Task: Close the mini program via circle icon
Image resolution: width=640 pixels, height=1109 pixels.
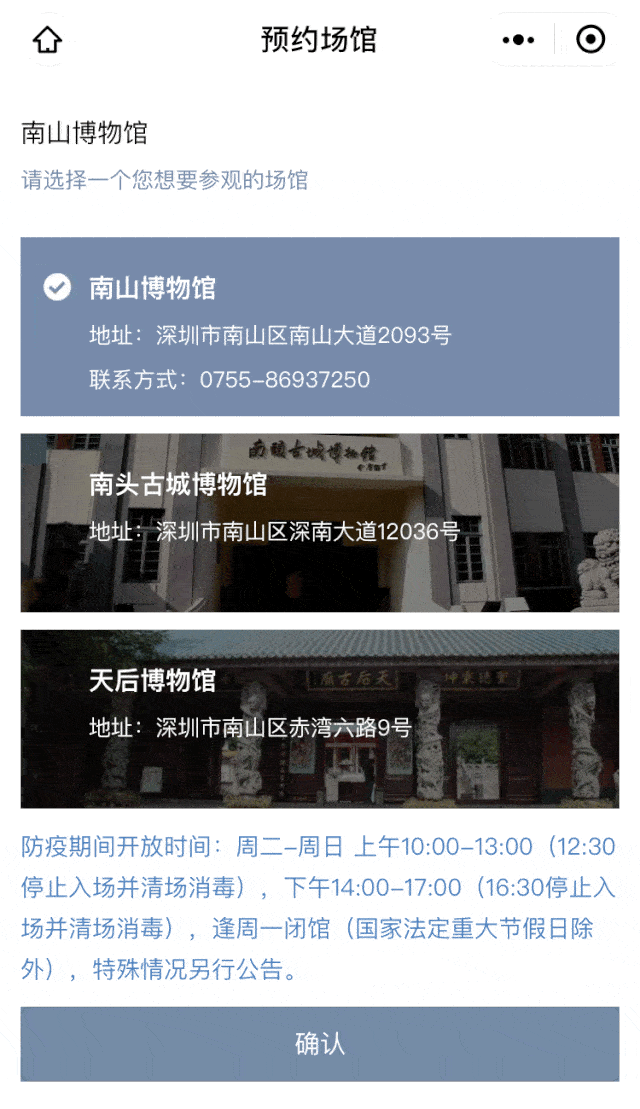Action: click(x=591, y=40)
